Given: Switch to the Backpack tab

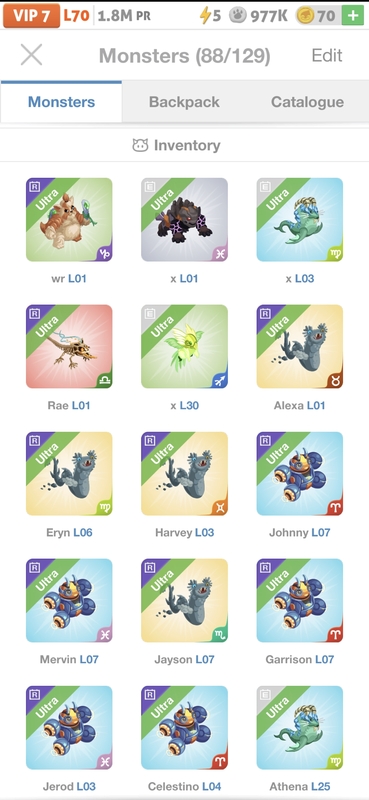Looking at the screenshot, I should (x=184, y=102).
